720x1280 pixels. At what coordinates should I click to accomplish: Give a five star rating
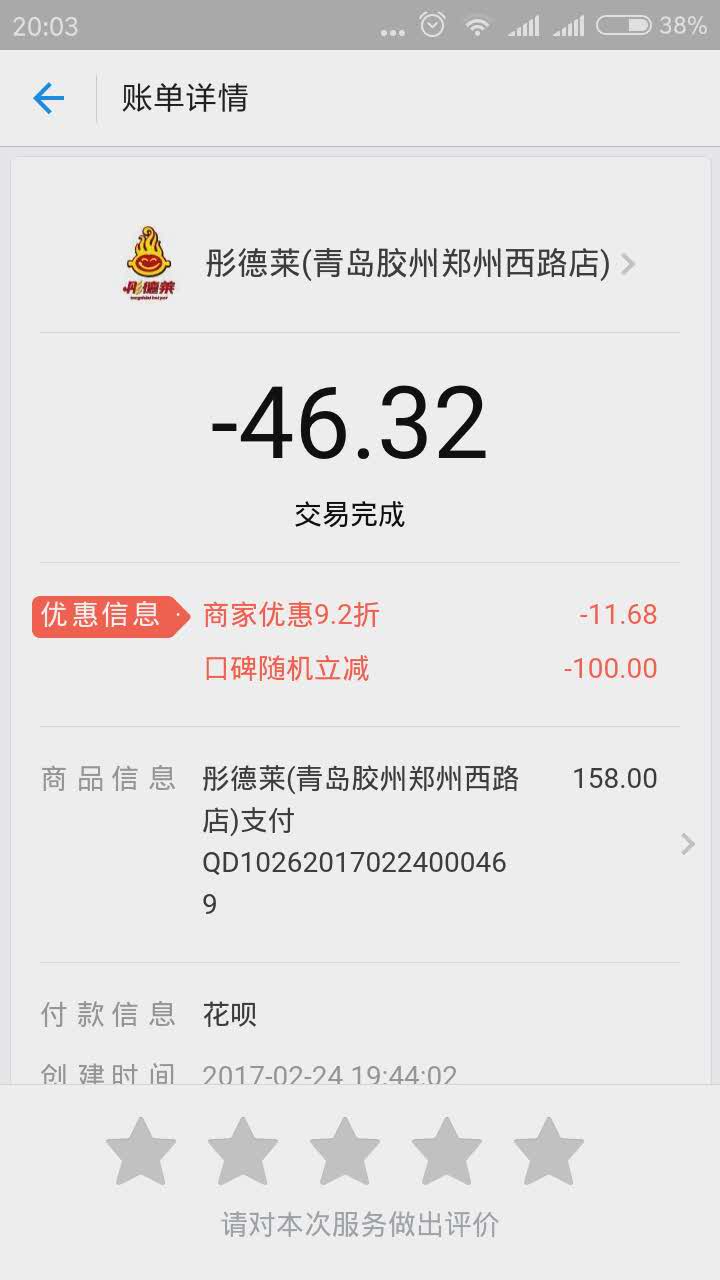pos(548,1151)
